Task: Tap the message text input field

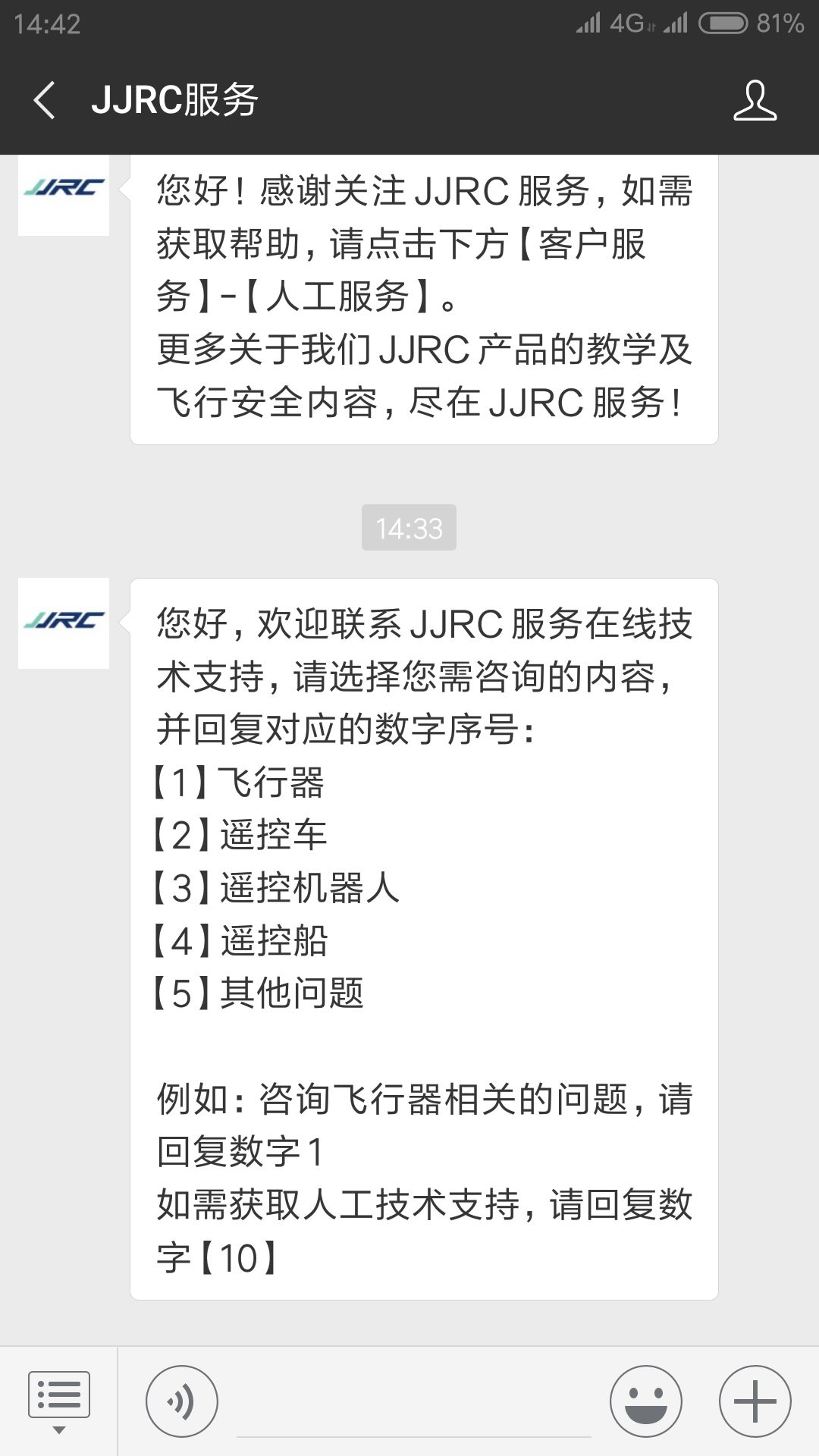Action: click(414, 1403)
